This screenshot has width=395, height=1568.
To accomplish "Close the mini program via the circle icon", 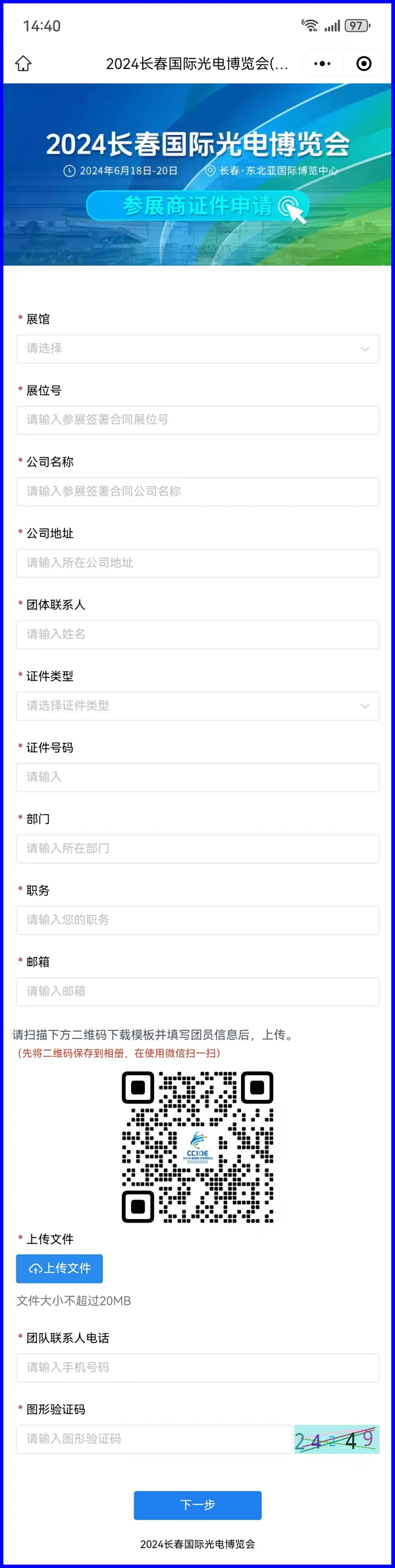I will (x=363, y=64).
